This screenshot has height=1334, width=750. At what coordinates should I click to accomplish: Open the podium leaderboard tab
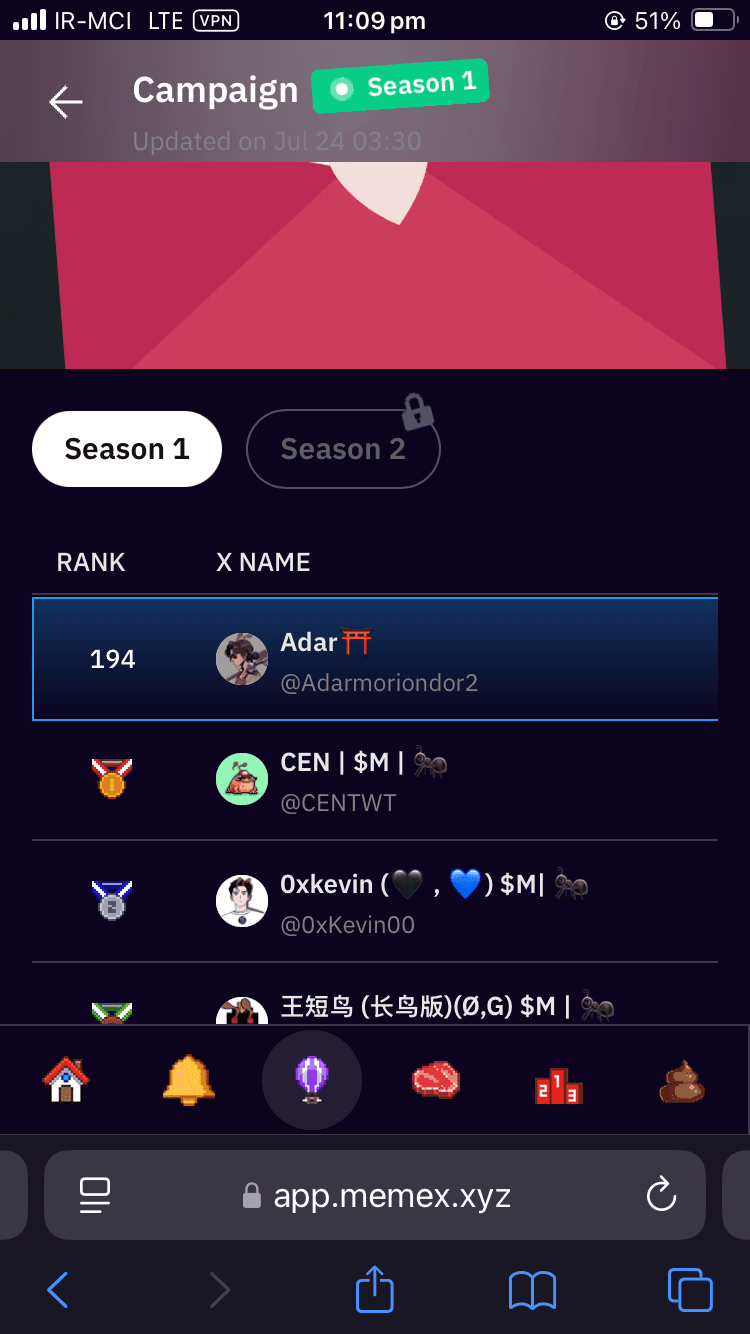click(x=559, y=1083)
